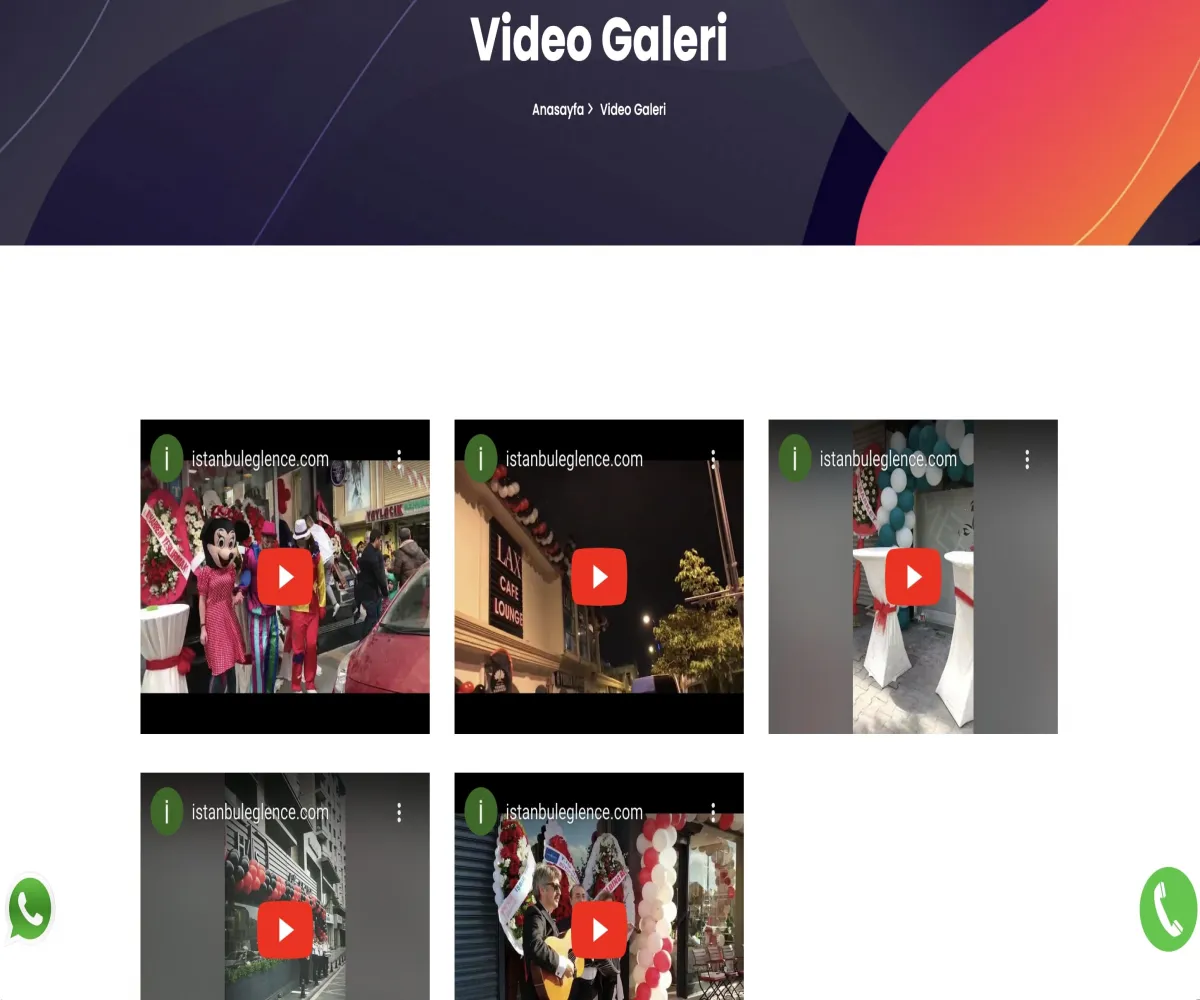Open the cocktail tables video's overflow menu

click(x=1027, y=459)
